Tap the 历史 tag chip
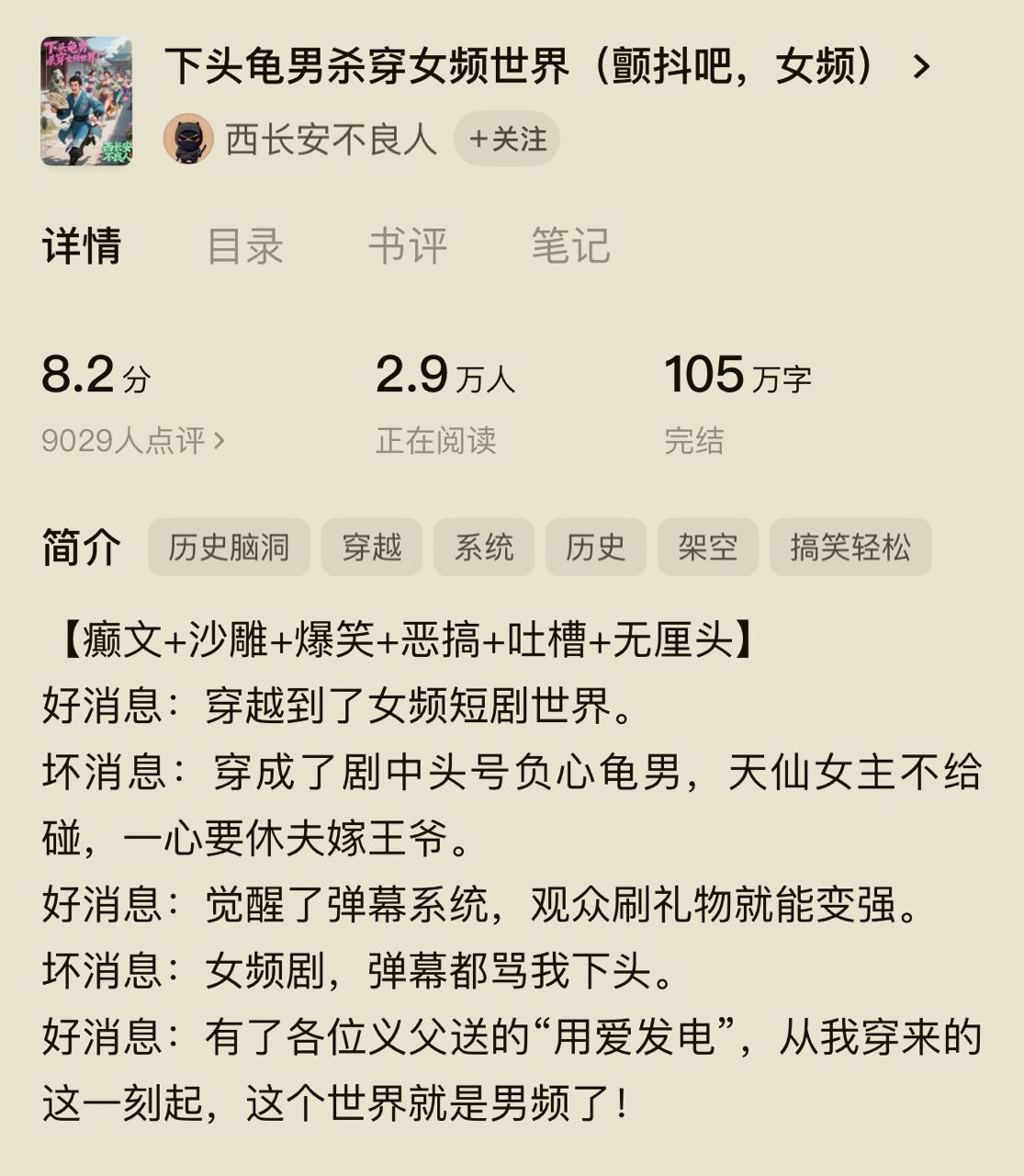1024x1176 pixels. pyautogui.click(x=596, y=548)
